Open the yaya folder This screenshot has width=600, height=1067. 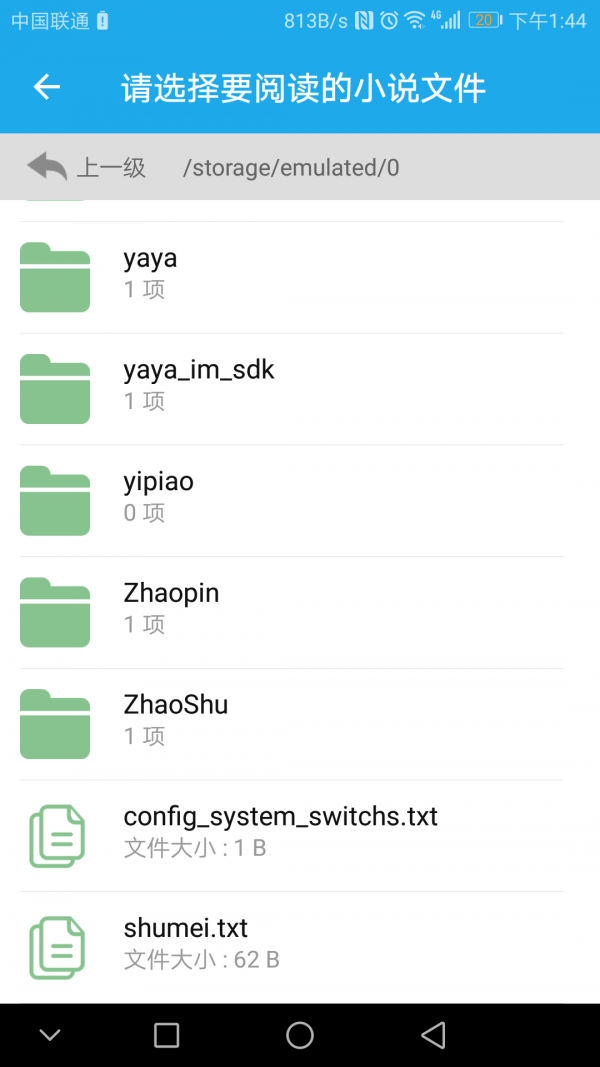click(290, 277)
